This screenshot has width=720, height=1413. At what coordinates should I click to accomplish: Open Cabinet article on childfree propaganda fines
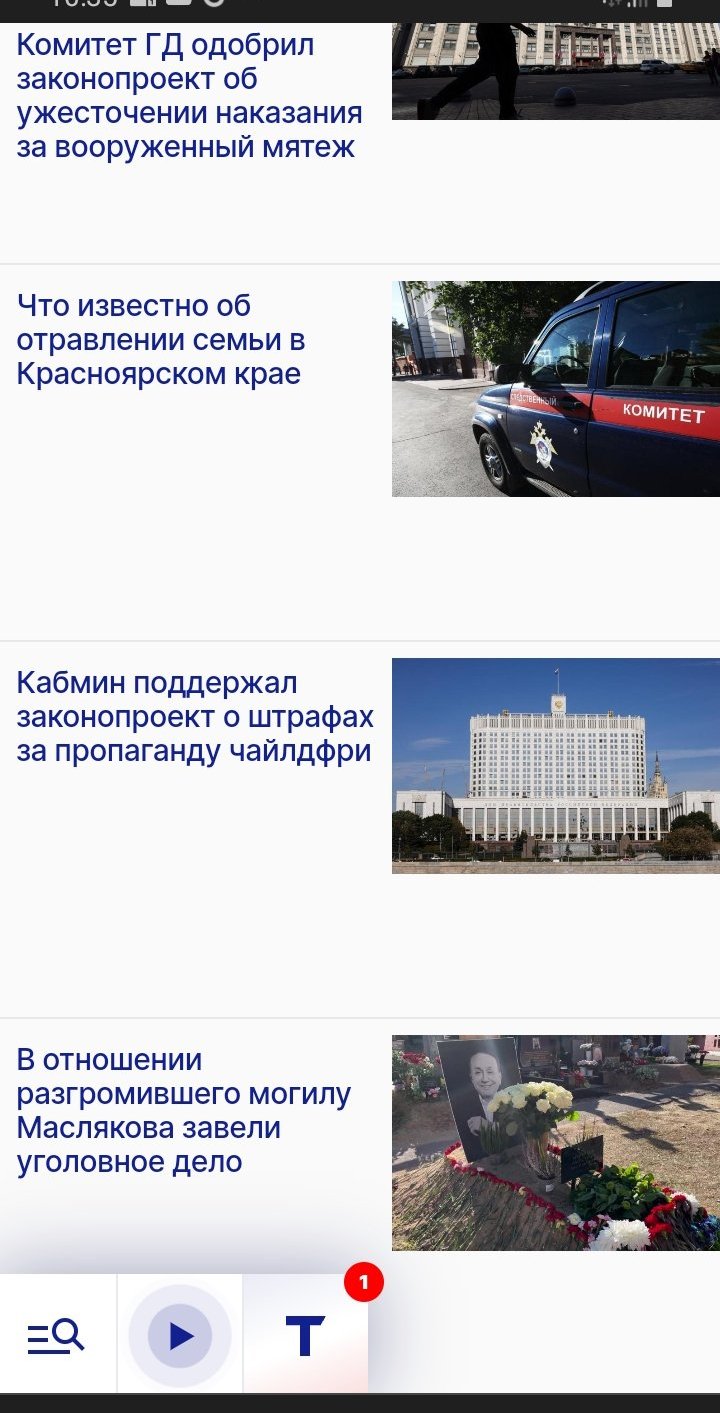[195, 717]
